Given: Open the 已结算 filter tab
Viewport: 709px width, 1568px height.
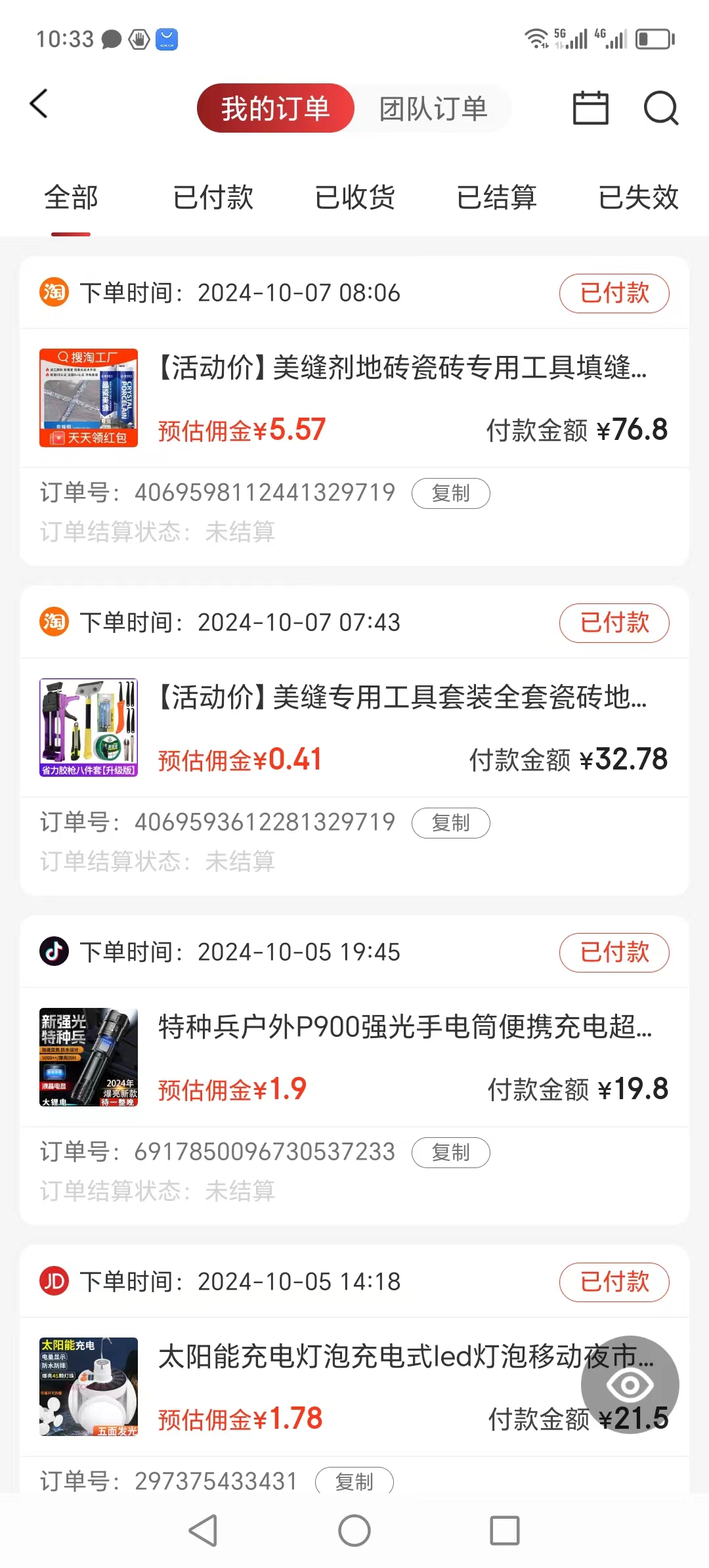Looking at the screenshot, I should (497, 197).
